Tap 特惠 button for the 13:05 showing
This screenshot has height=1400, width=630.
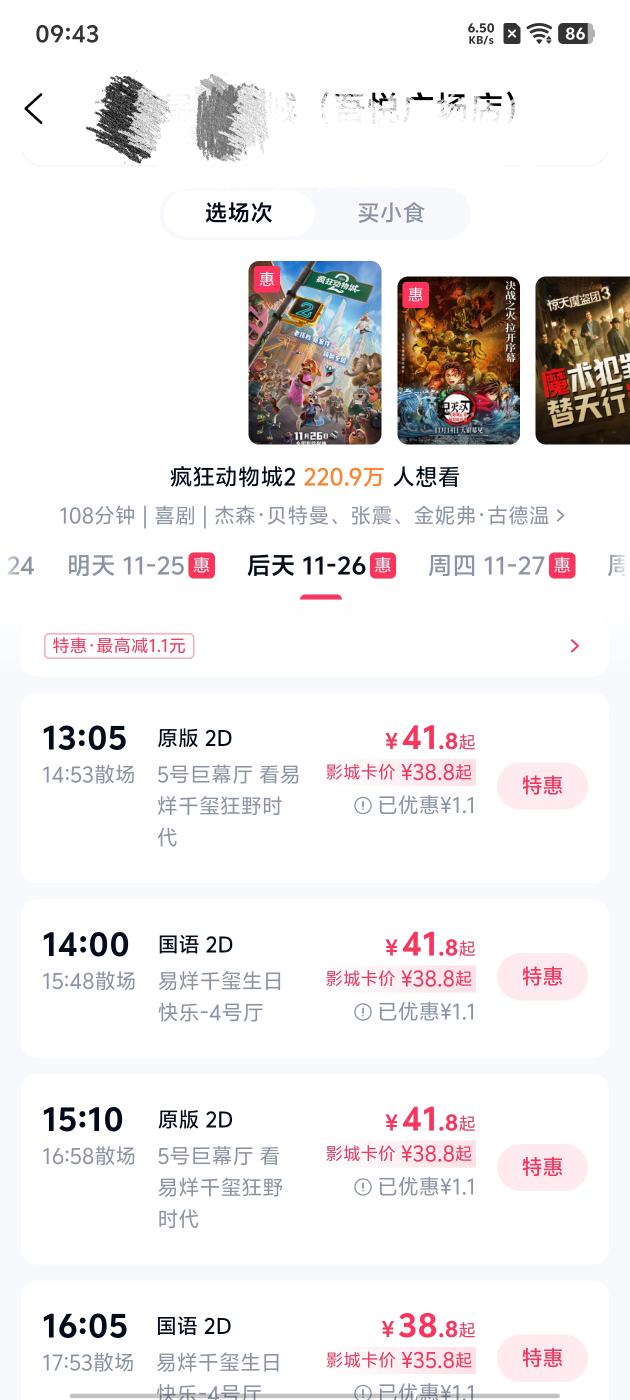tap(542, 786)
